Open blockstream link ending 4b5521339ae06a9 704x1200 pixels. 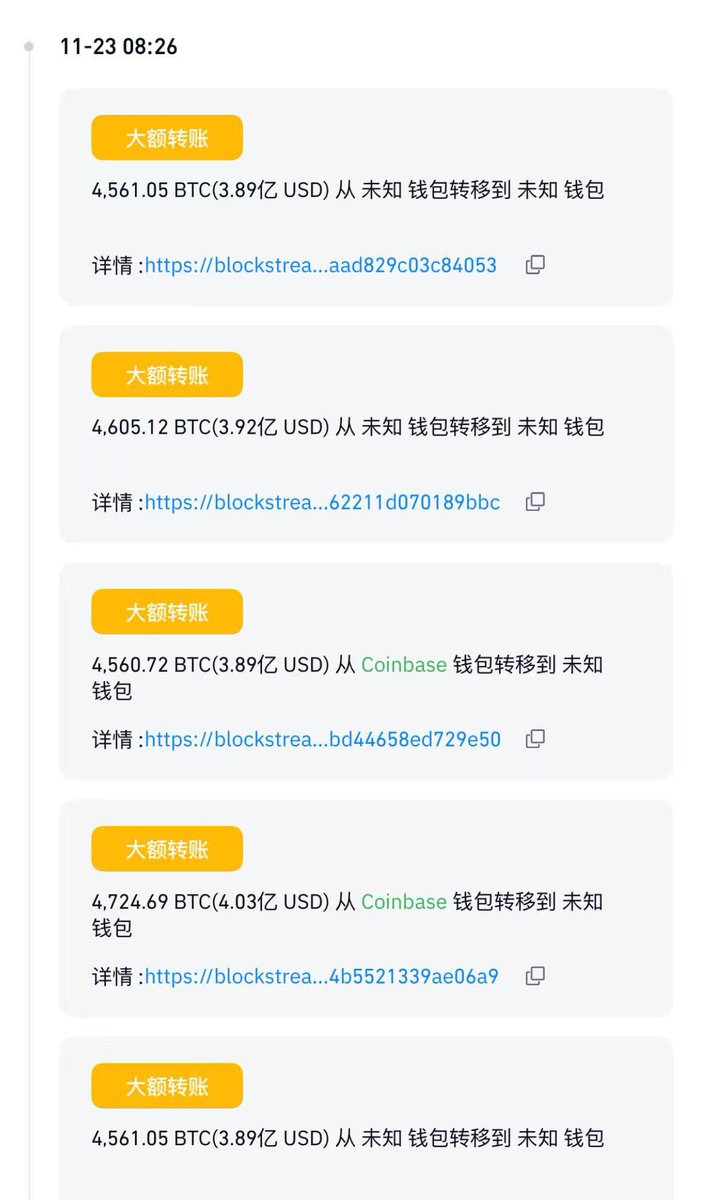321,976
